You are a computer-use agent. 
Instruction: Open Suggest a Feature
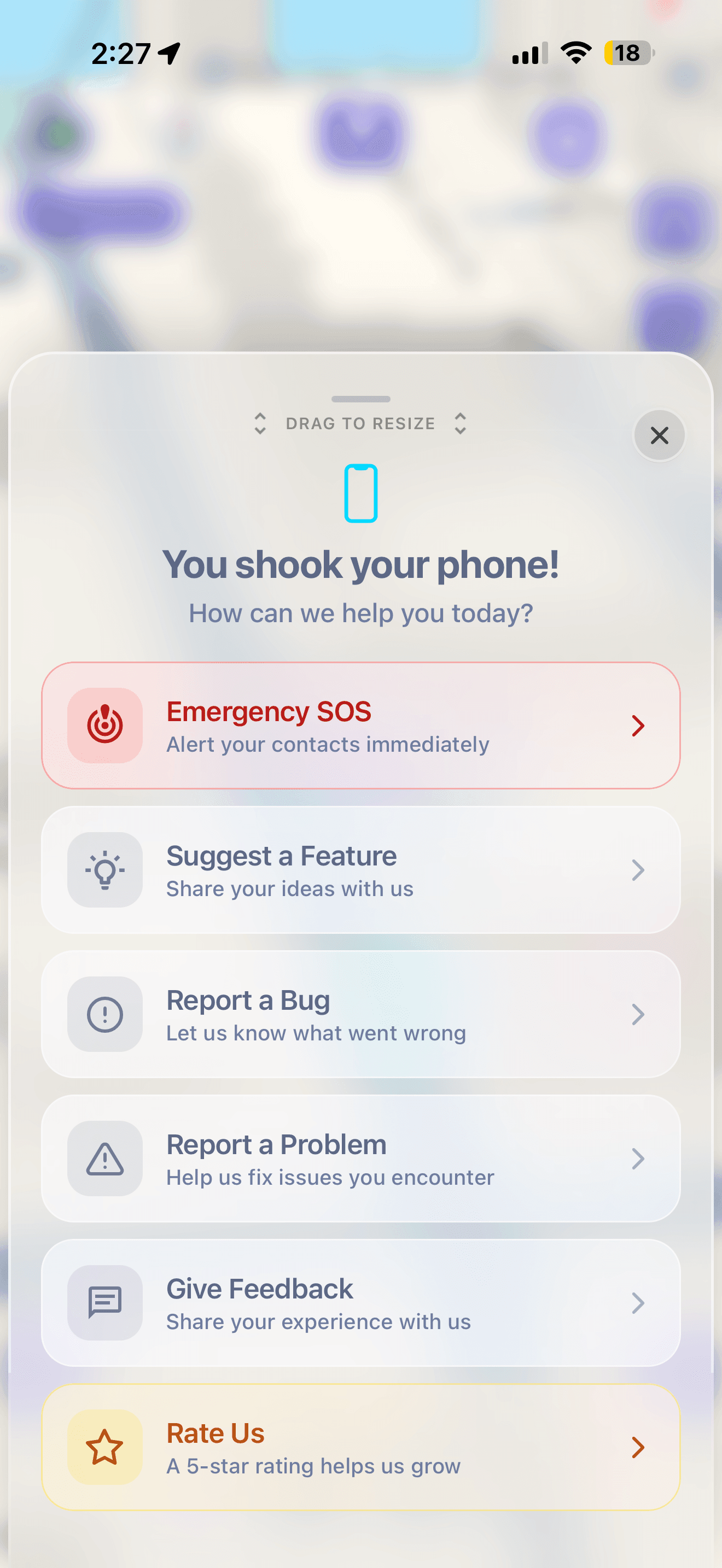click(x=360, y=870)
